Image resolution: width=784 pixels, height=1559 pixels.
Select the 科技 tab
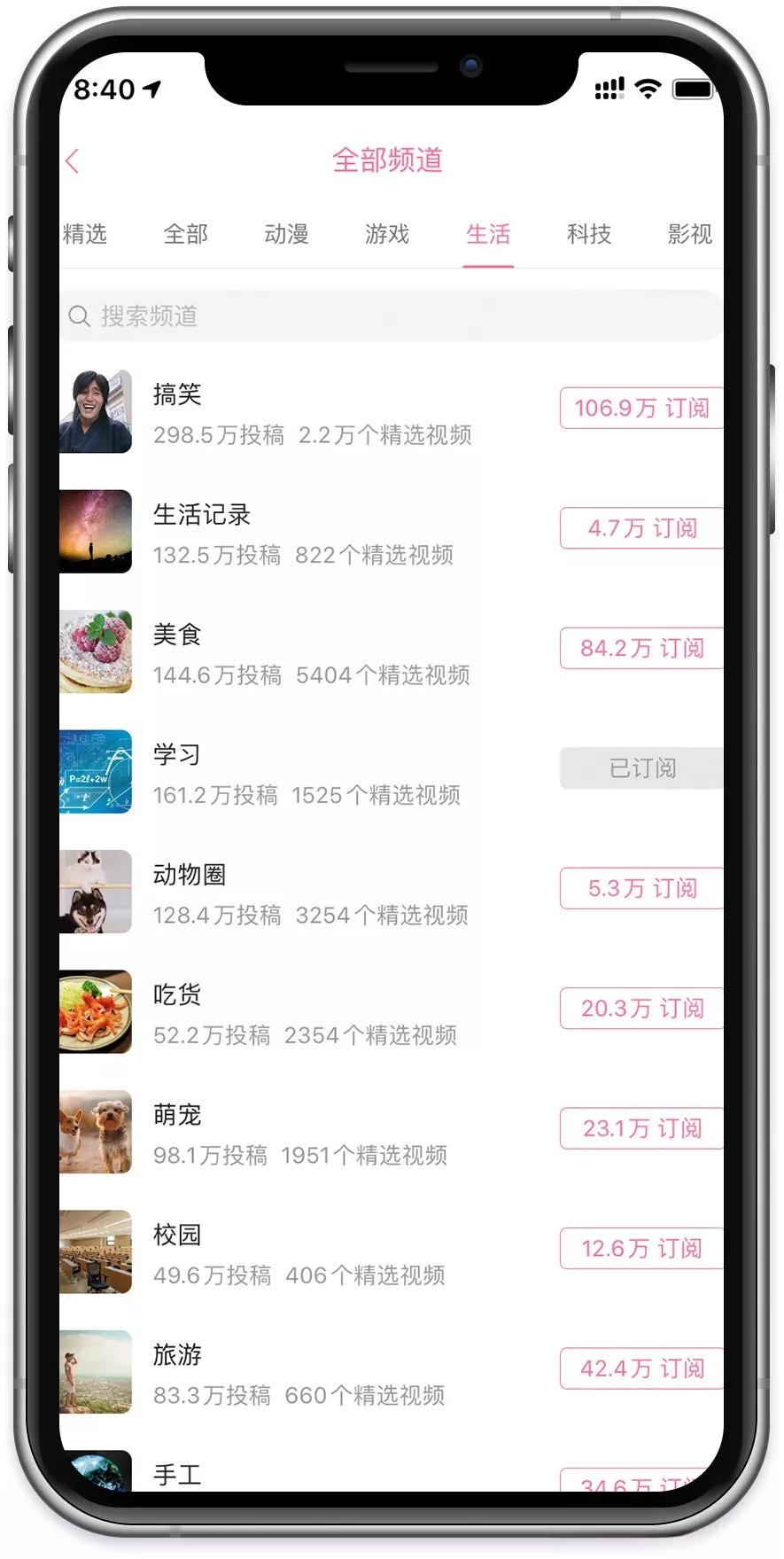588,234
